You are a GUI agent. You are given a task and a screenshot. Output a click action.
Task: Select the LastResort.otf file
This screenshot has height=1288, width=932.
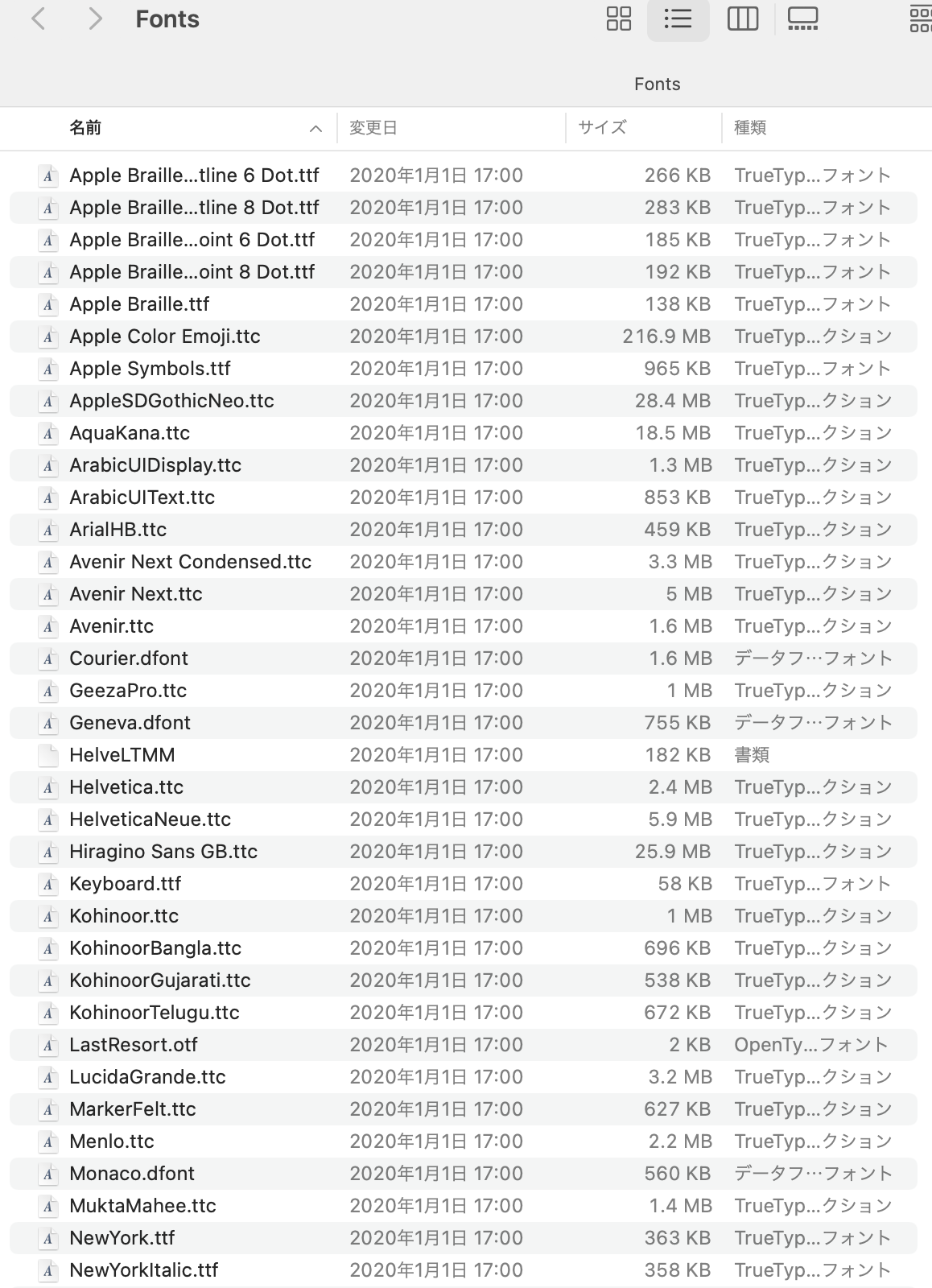tap(134, 1045)
